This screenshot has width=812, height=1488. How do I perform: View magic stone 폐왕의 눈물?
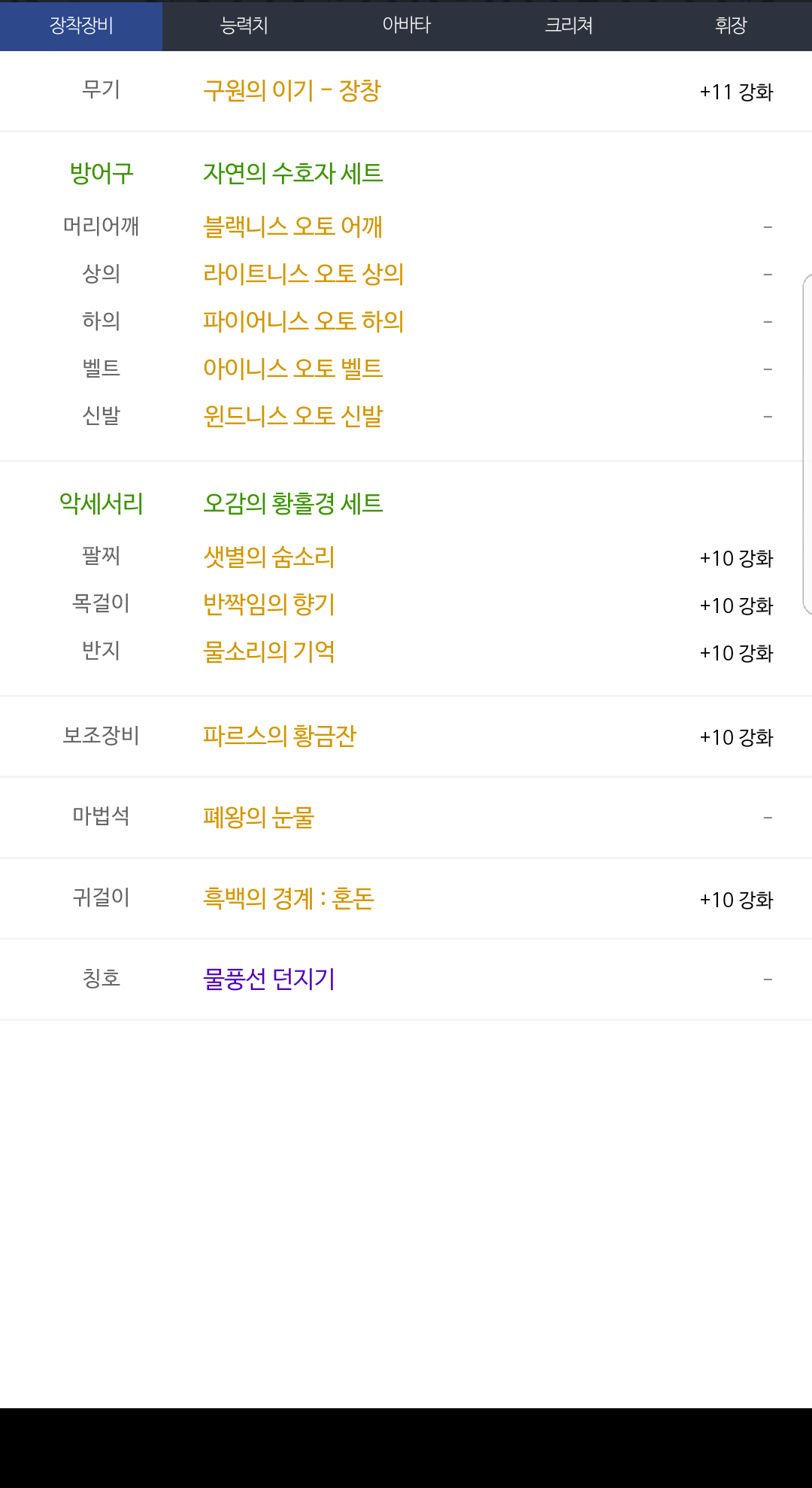258,817
